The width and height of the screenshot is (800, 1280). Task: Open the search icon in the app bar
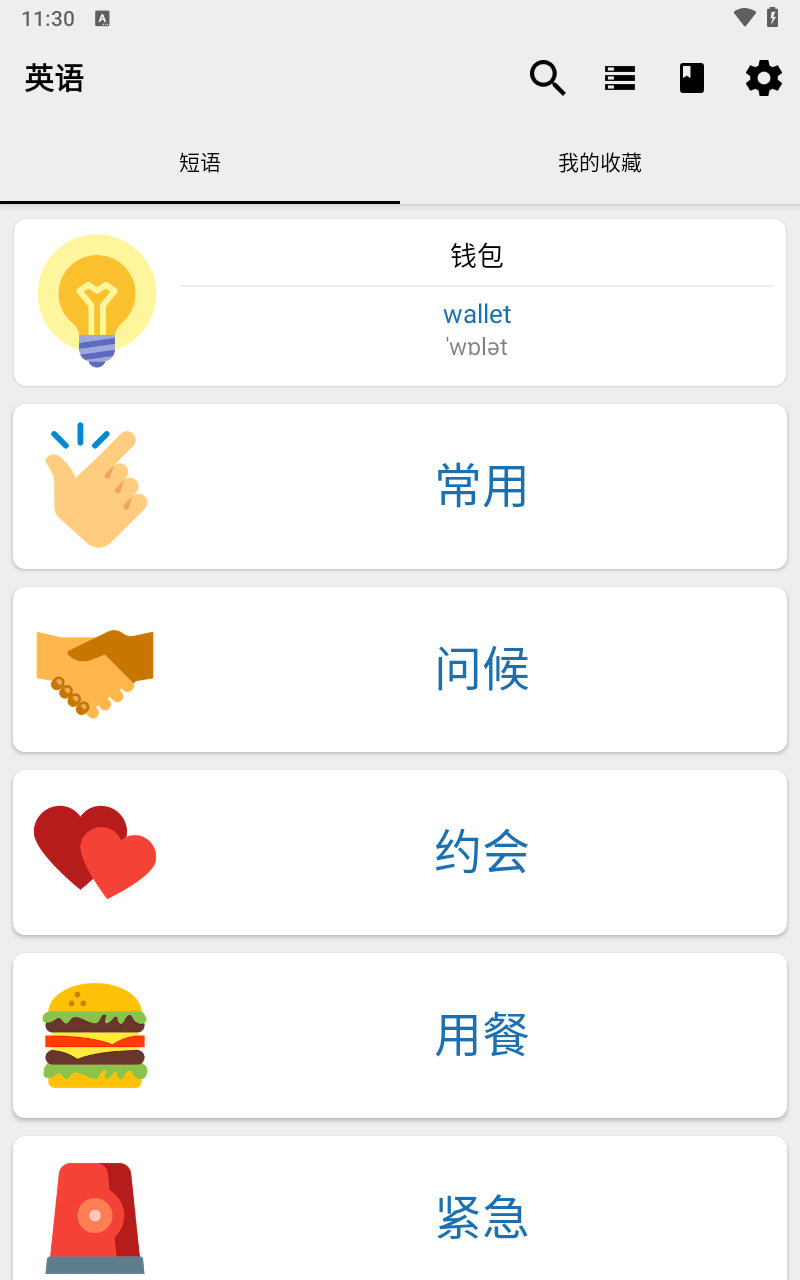click(x=547, y=78)
